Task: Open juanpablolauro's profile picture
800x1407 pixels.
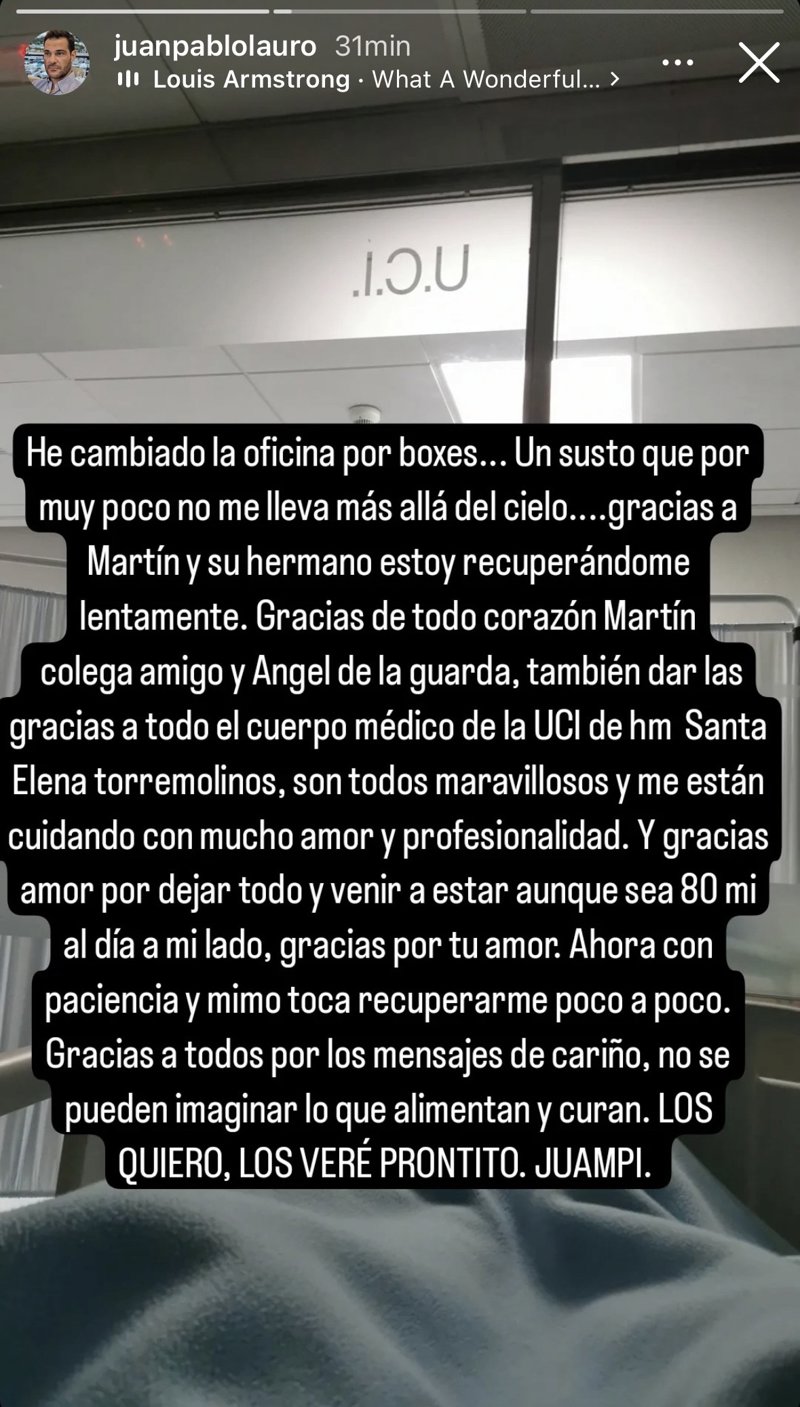Action: point(56,62)
